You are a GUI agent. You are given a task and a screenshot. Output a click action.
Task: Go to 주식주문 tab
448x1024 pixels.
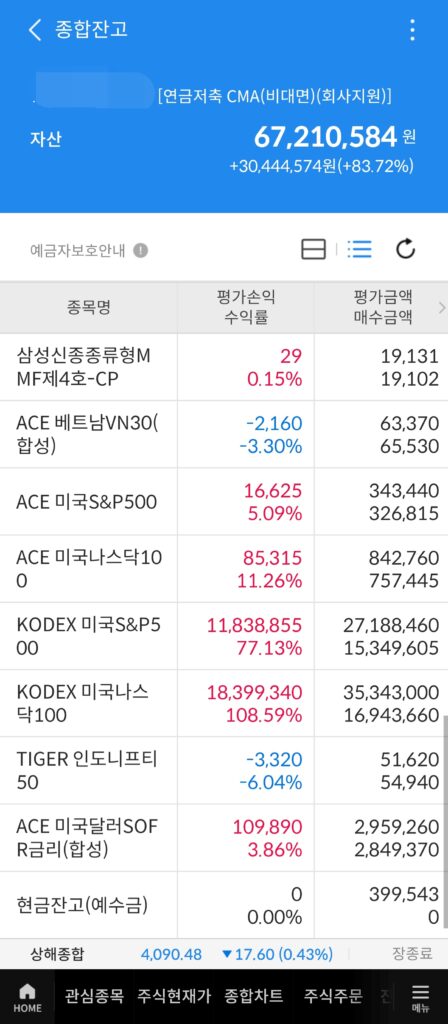click(333, 996)
